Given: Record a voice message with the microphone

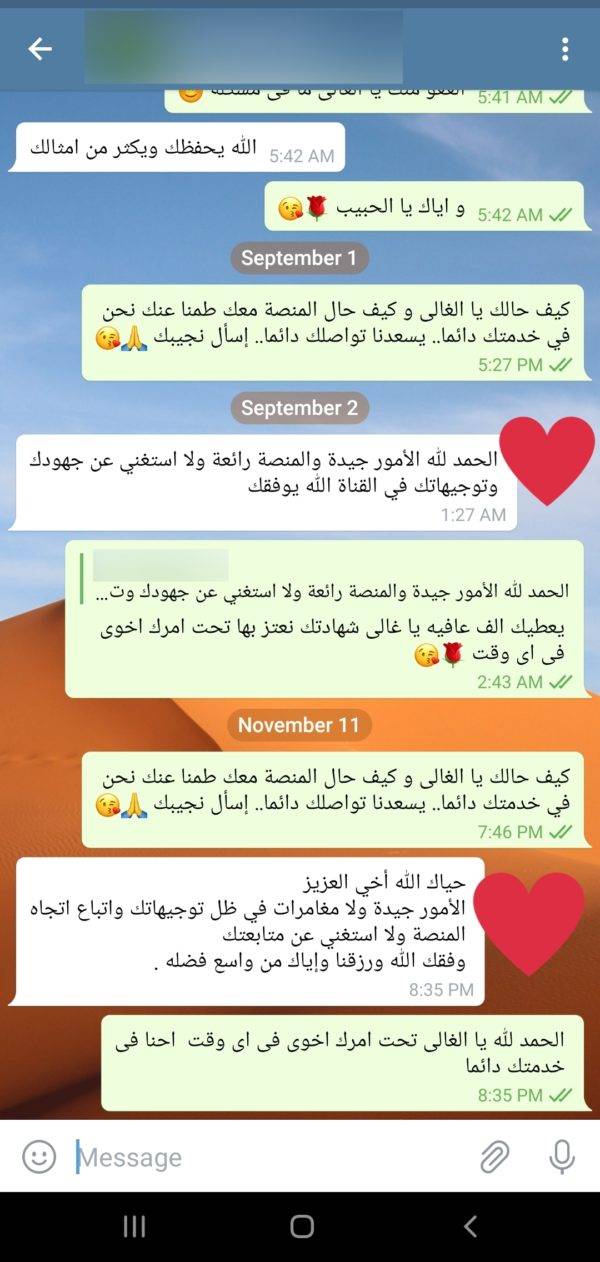Looking at the screenshot, I should [562, 1157].
